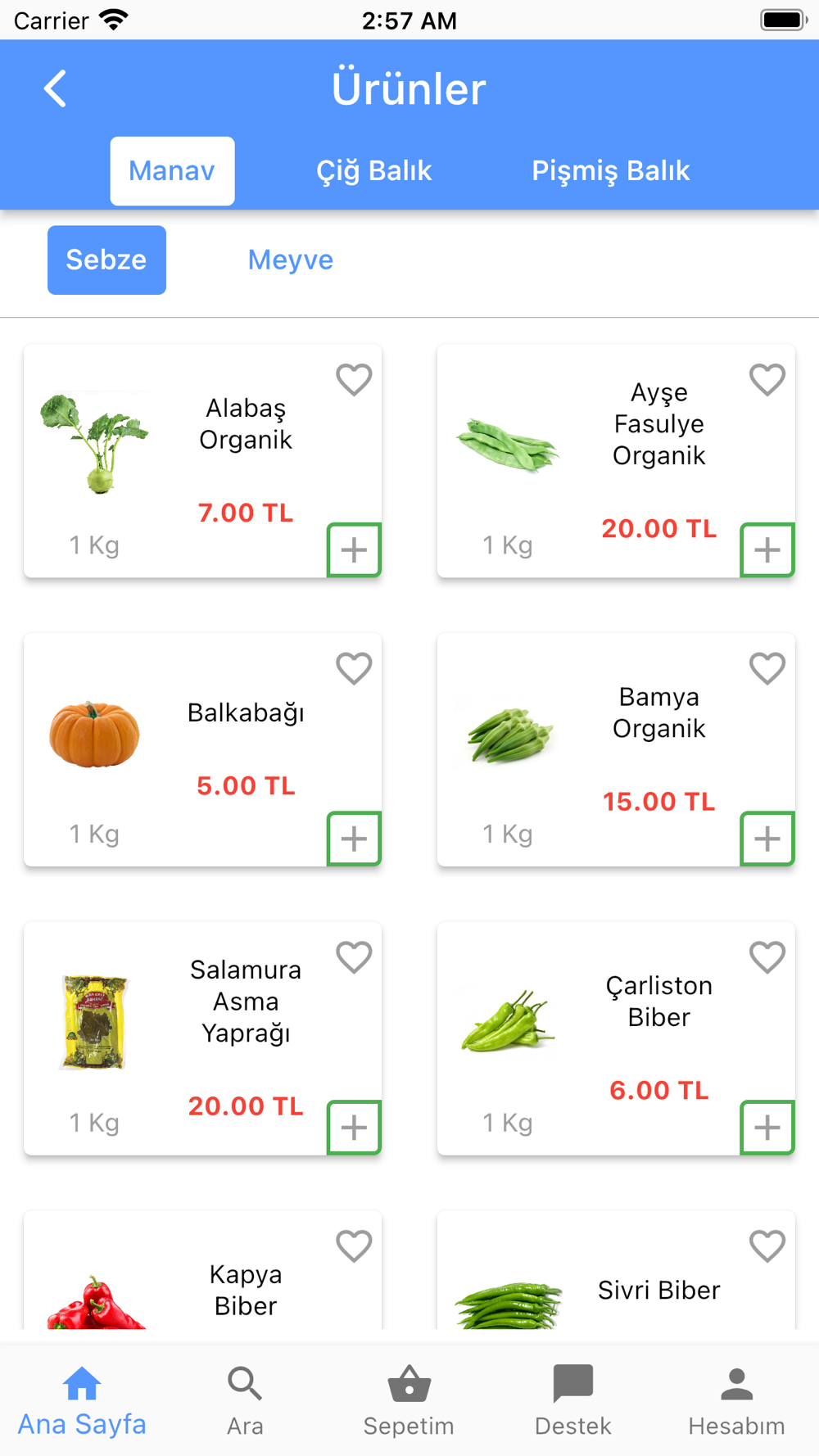Open the Destek support tab
This screenshot has width=819, height=1456.
pos(572,1400)
